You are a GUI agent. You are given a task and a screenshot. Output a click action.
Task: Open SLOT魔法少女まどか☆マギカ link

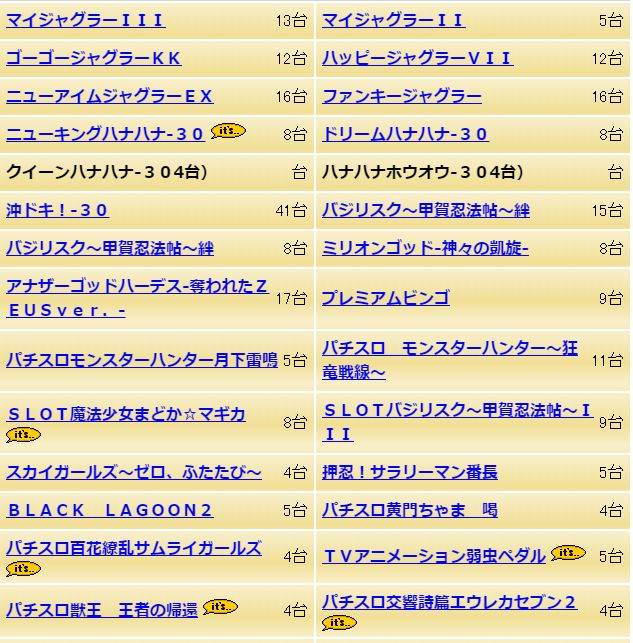[x=126, y=414]
